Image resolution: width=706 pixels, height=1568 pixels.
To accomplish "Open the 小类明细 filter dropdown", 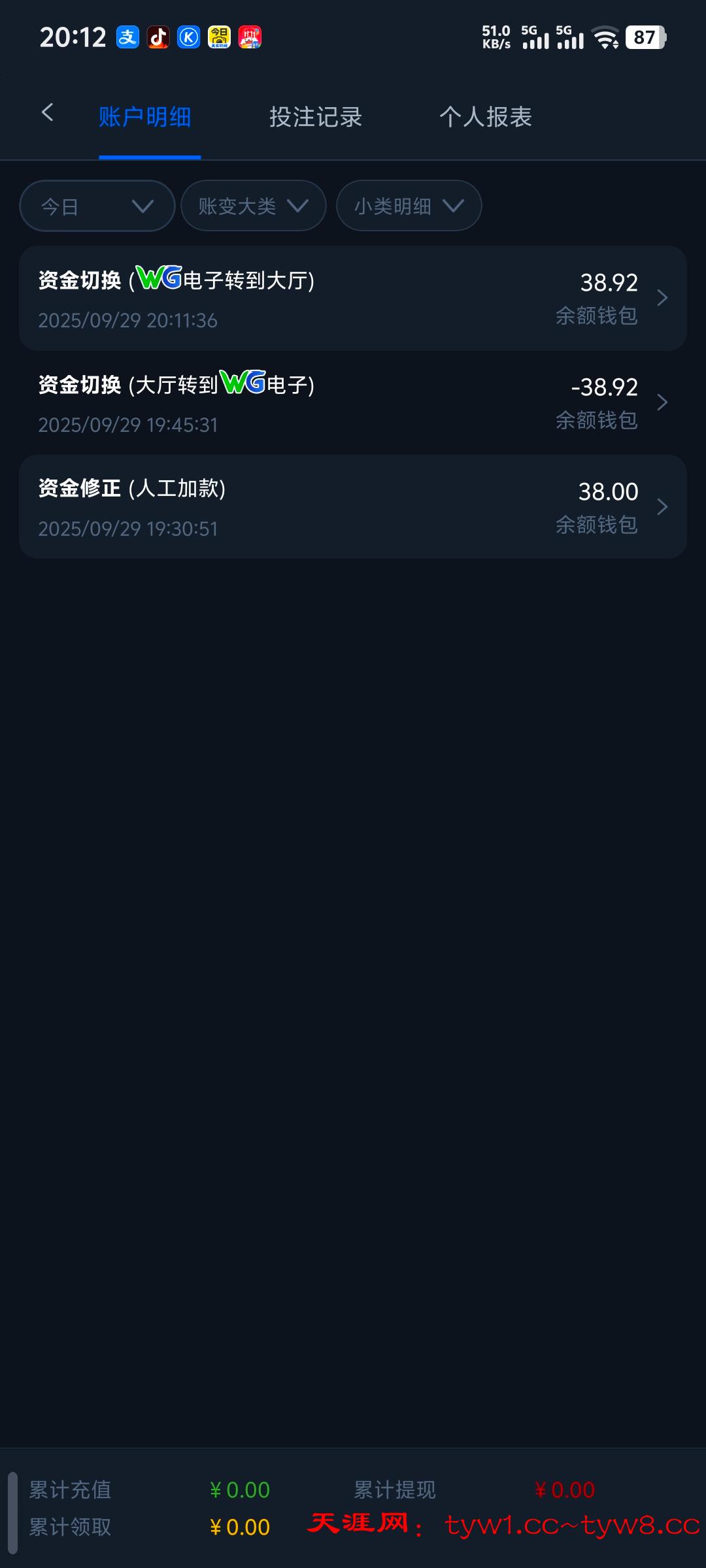I will (407, 206).
